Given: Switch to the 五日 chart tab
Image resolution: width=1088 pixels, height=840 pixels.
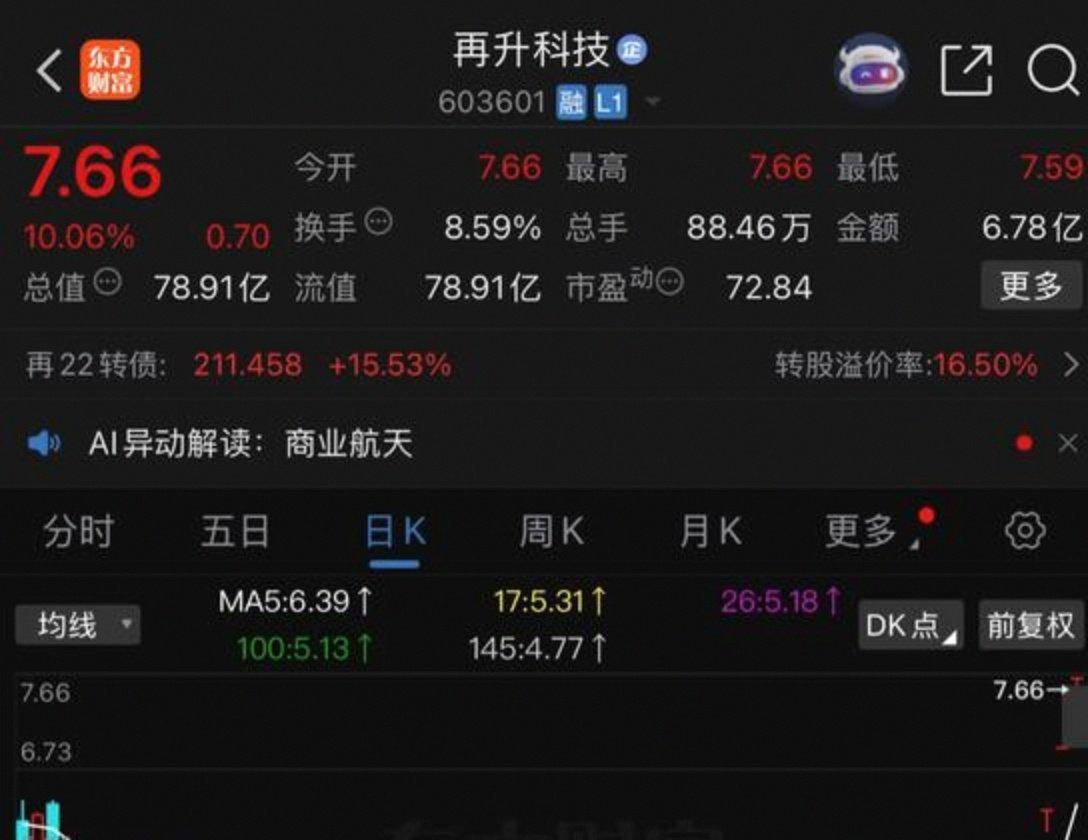Looking at the screenshot, I should pos(235,531).
